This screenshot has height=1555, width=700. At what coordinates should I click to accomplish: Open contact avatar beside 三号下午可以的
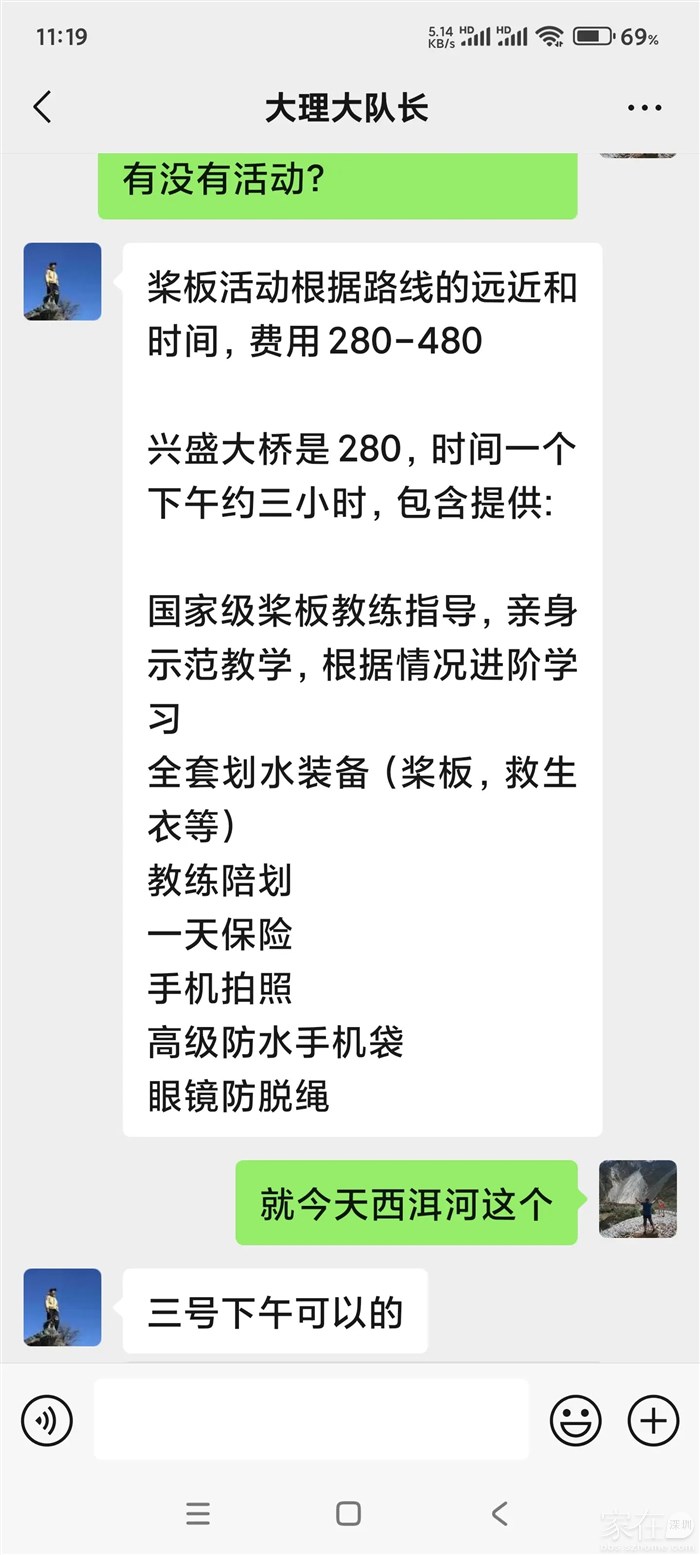62,1307
